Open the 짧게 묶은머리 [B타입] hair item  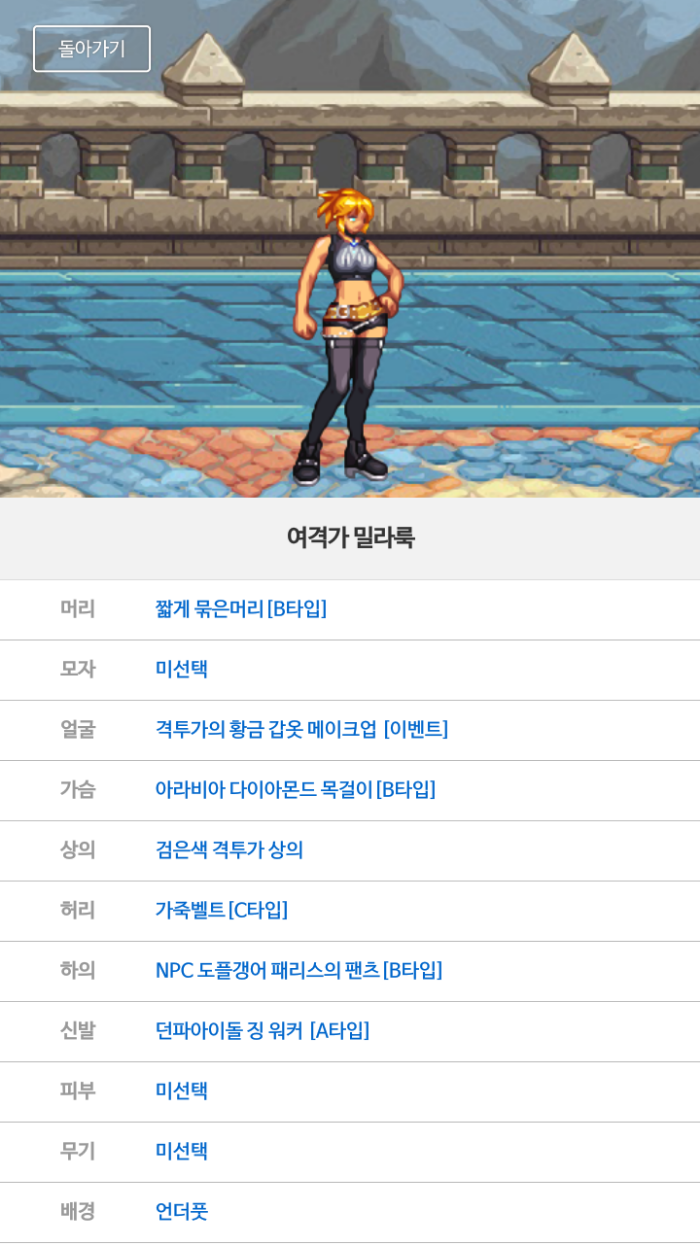tap(241, 609)
